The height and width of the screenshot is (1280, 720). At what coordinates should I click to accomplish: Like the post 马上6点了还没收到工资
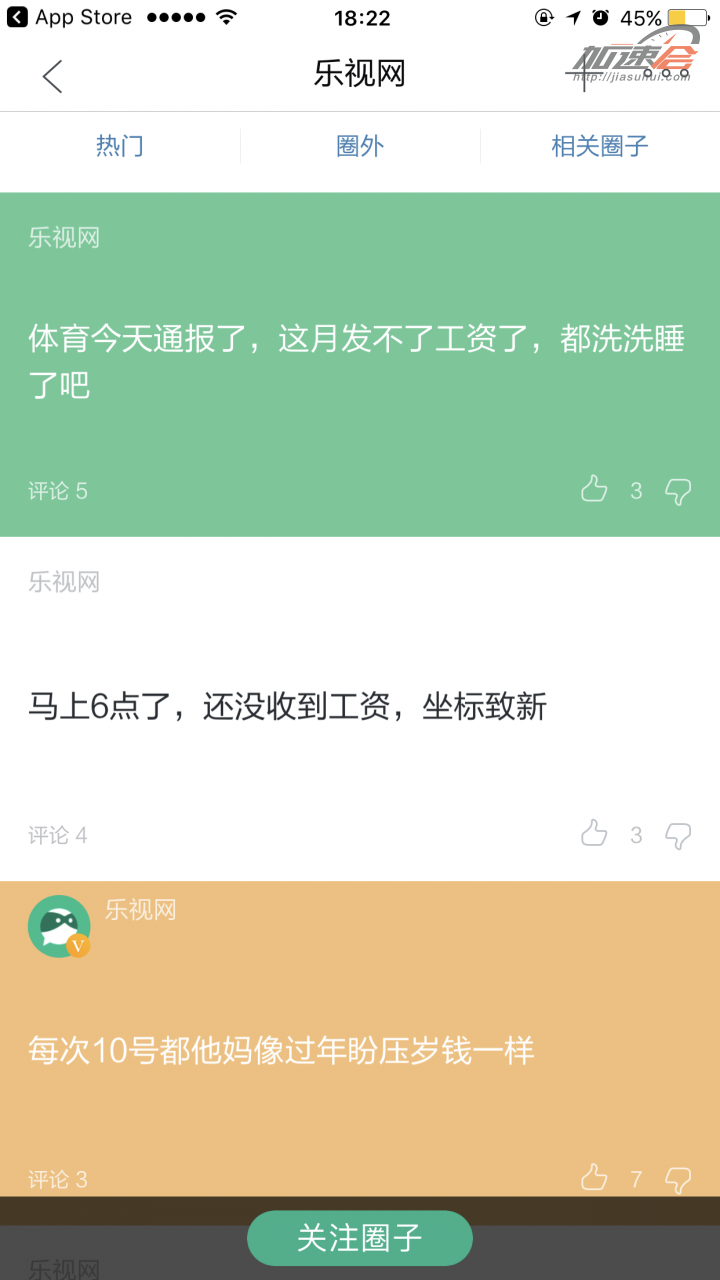594,833
